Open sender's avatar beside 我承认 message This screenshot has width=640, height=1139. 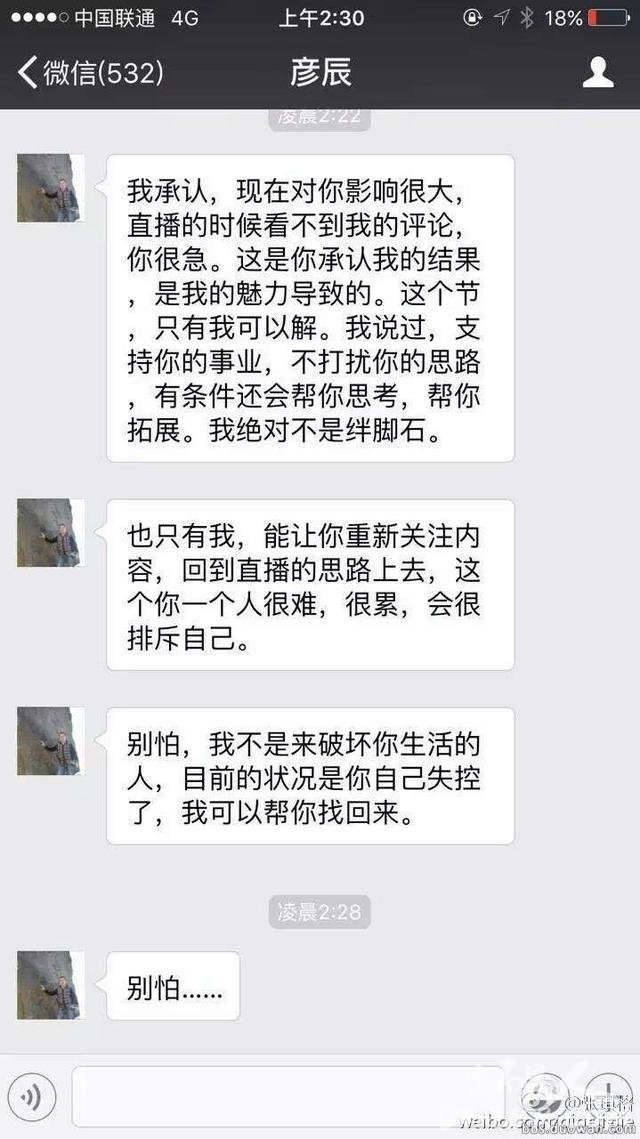click(x=50, y=188)
